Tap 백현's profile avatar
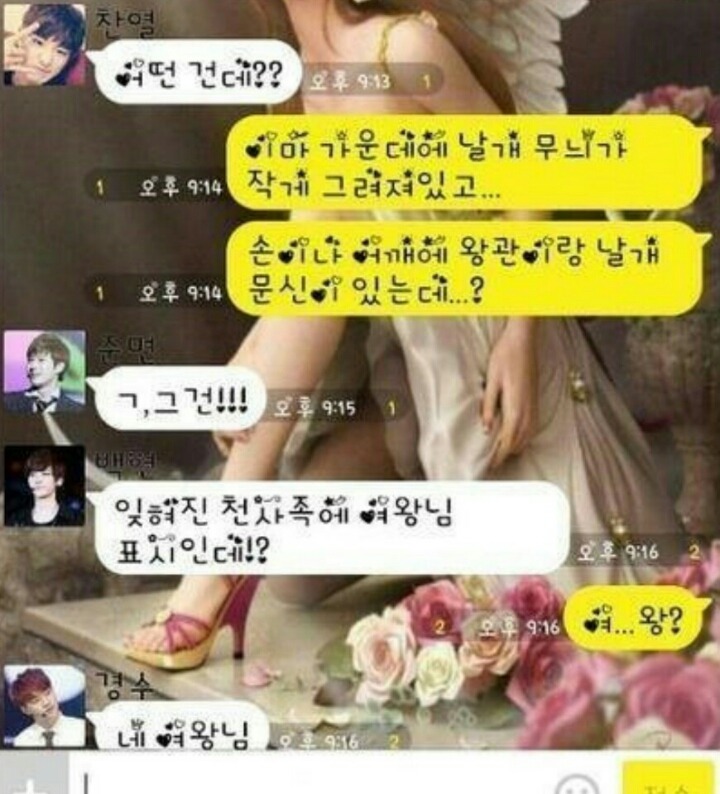The width and height of the screenshot is (720, 794). (44, 486)
